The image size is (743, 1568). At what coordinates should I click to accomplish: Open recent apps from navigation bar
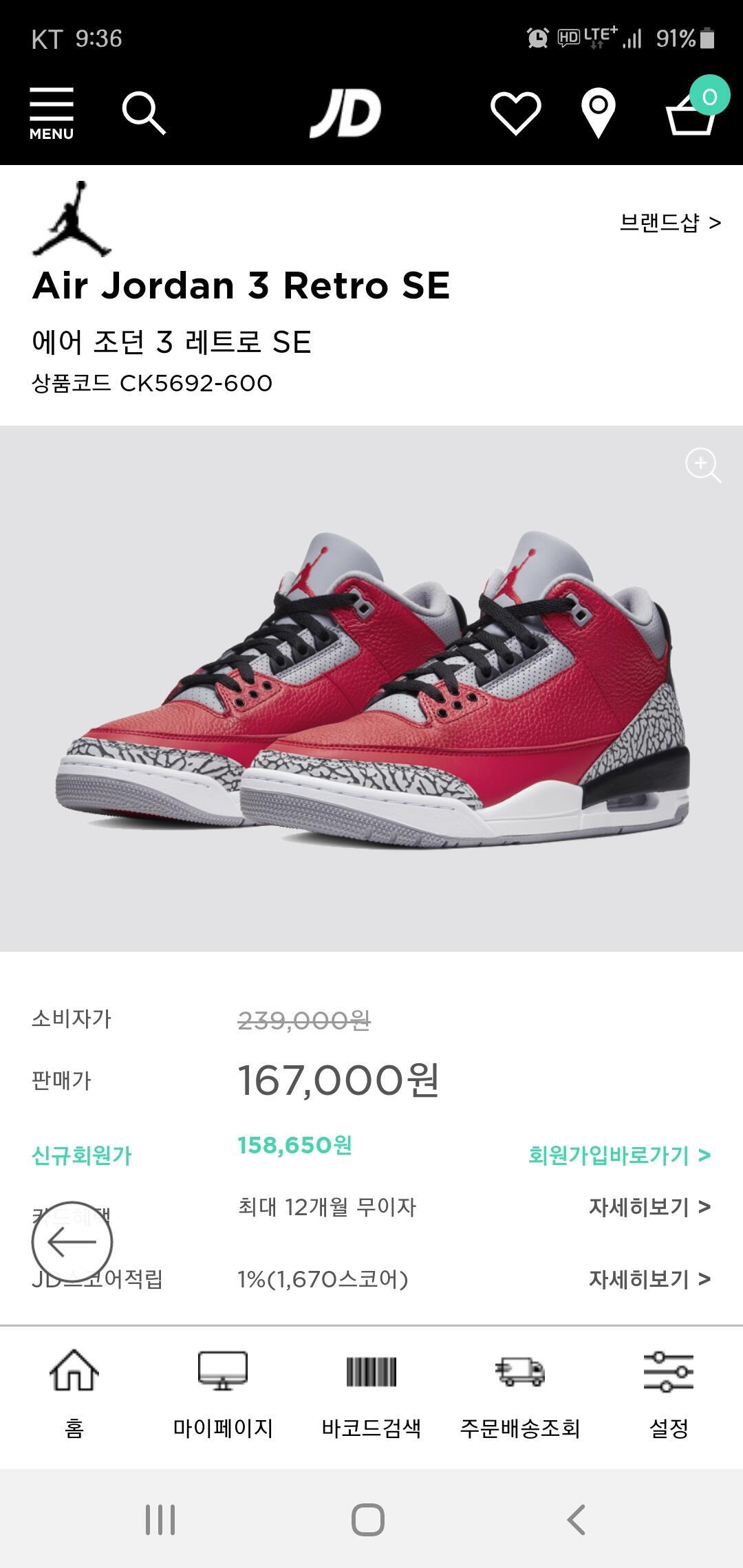(x=160, y=1520)
